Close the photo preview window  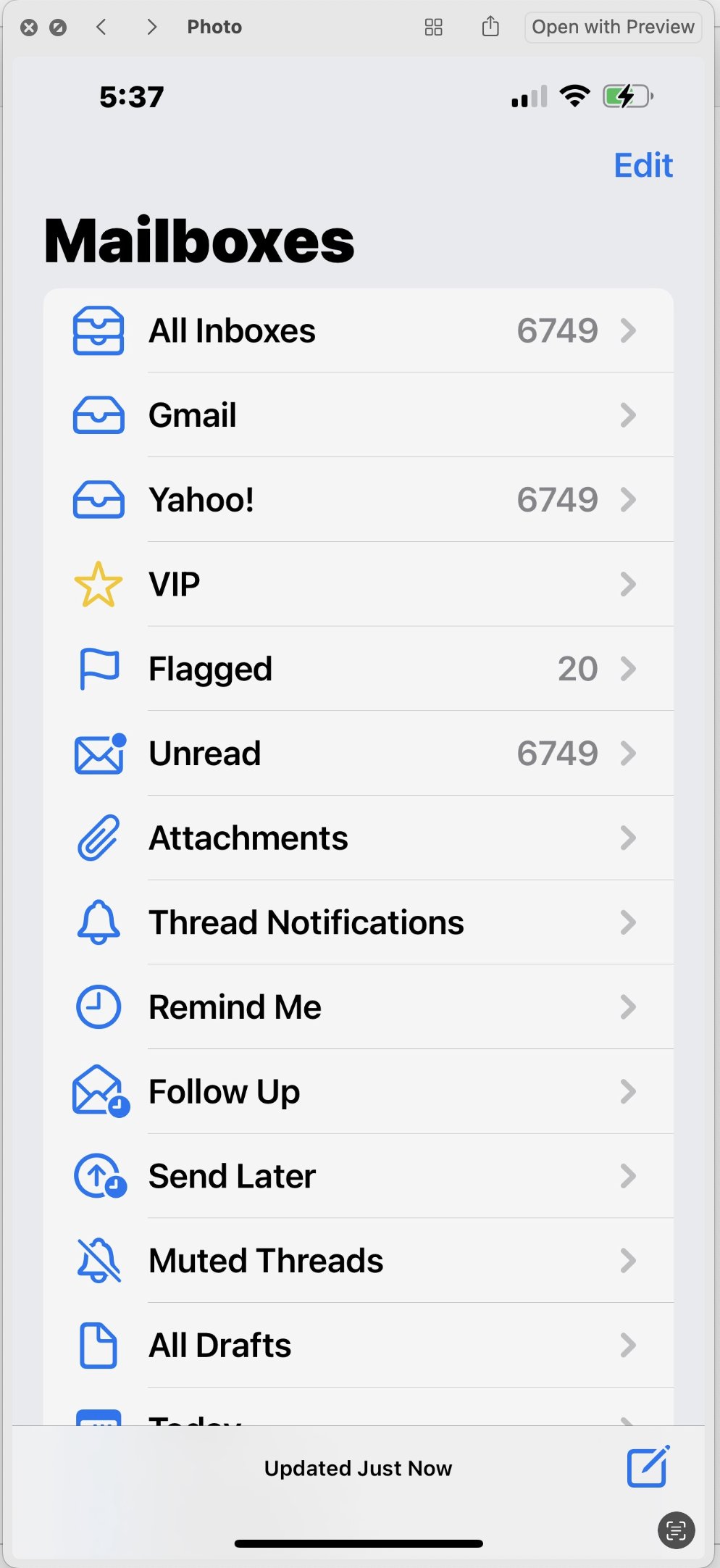coord(29,28)
